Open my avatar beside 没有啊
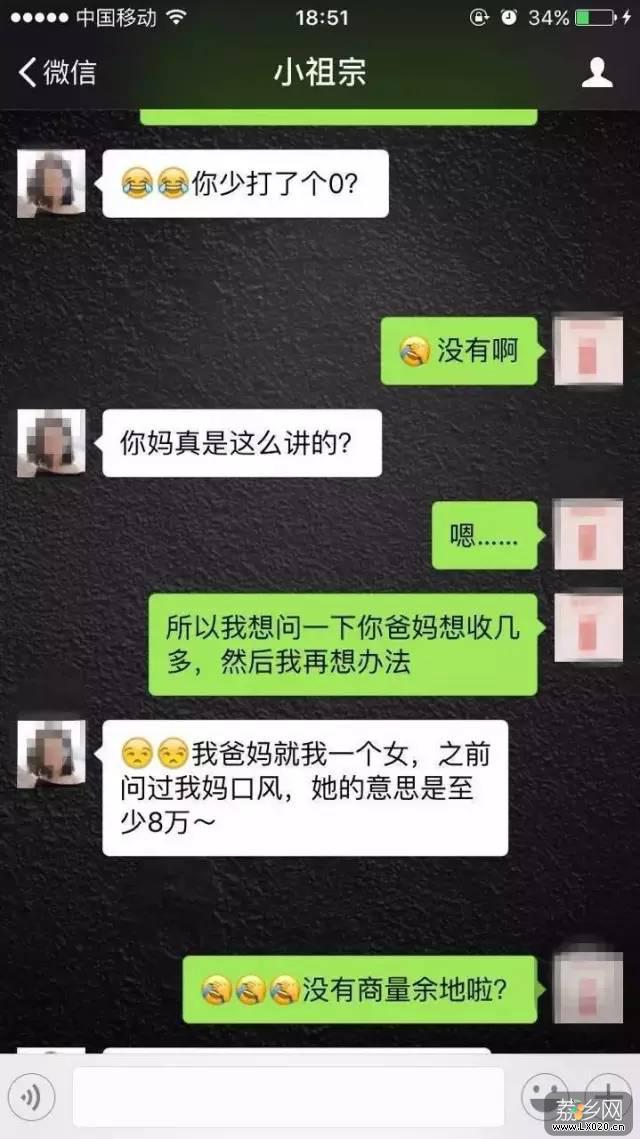640x1139 pixels. click(588, 351)
